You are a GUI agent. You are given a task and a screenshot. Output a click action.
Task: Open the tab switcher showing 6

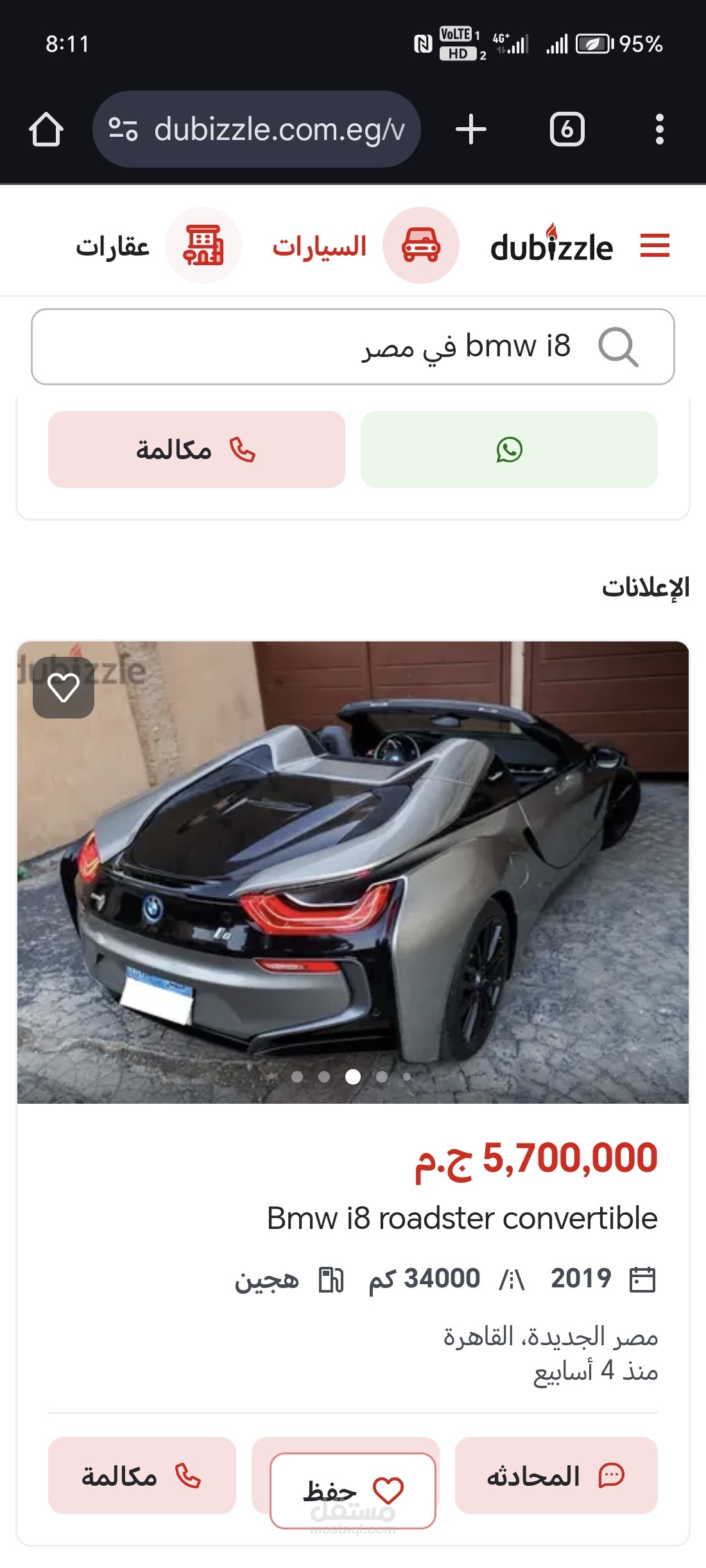click(567, 130)
